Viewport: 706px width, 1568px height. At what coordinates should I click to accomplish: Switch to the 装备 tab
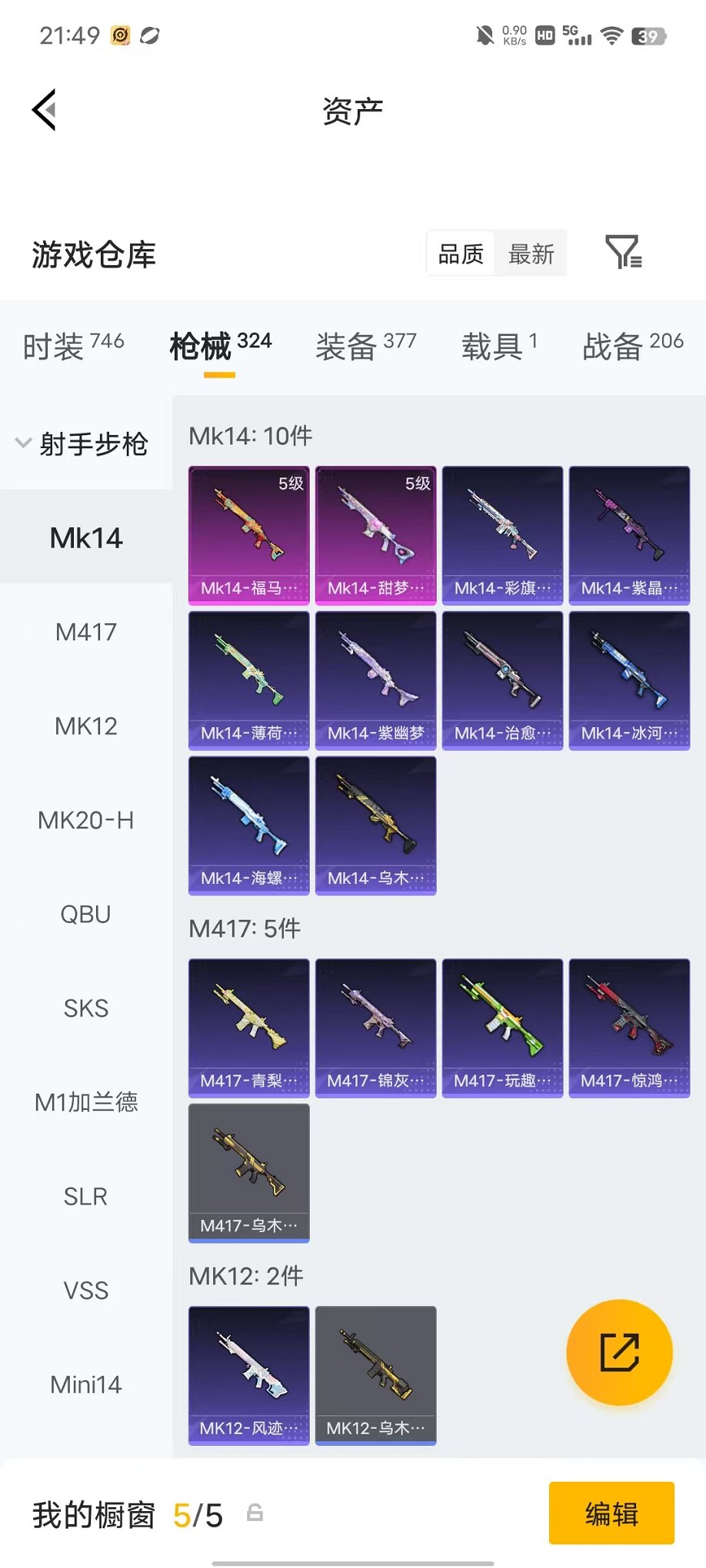coord(366,346)
